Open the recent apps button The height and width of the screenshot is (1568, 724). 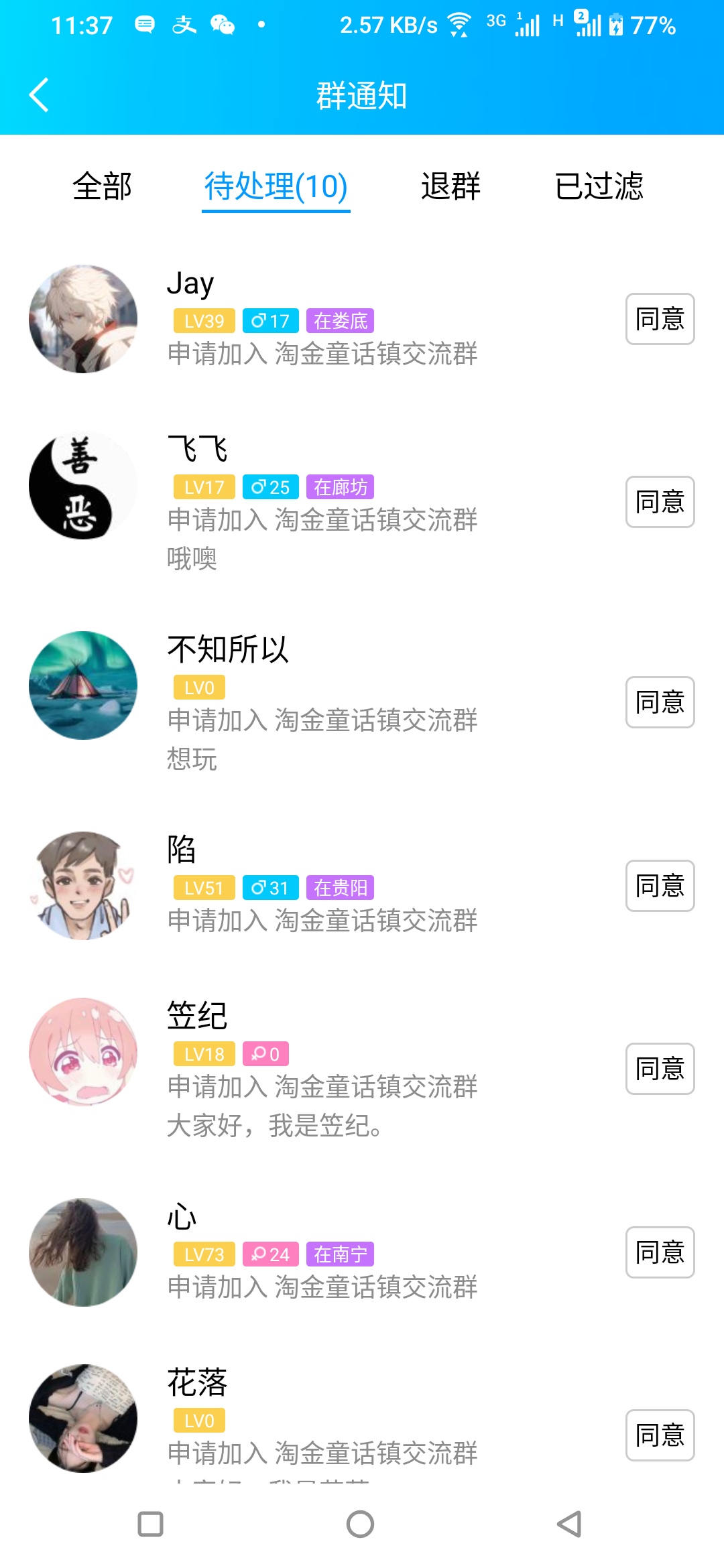click(x=150, y=1524)
